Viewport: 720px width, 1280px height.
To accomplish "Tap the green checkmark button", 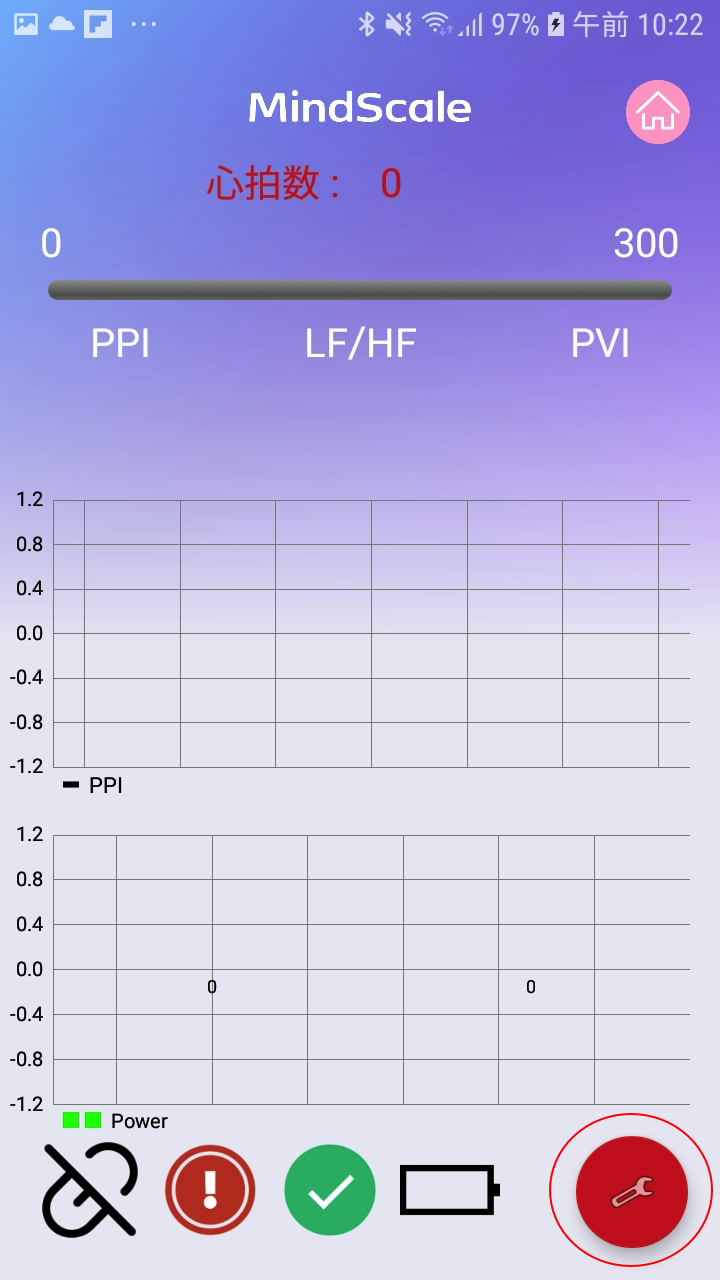I will point(330,1190).
